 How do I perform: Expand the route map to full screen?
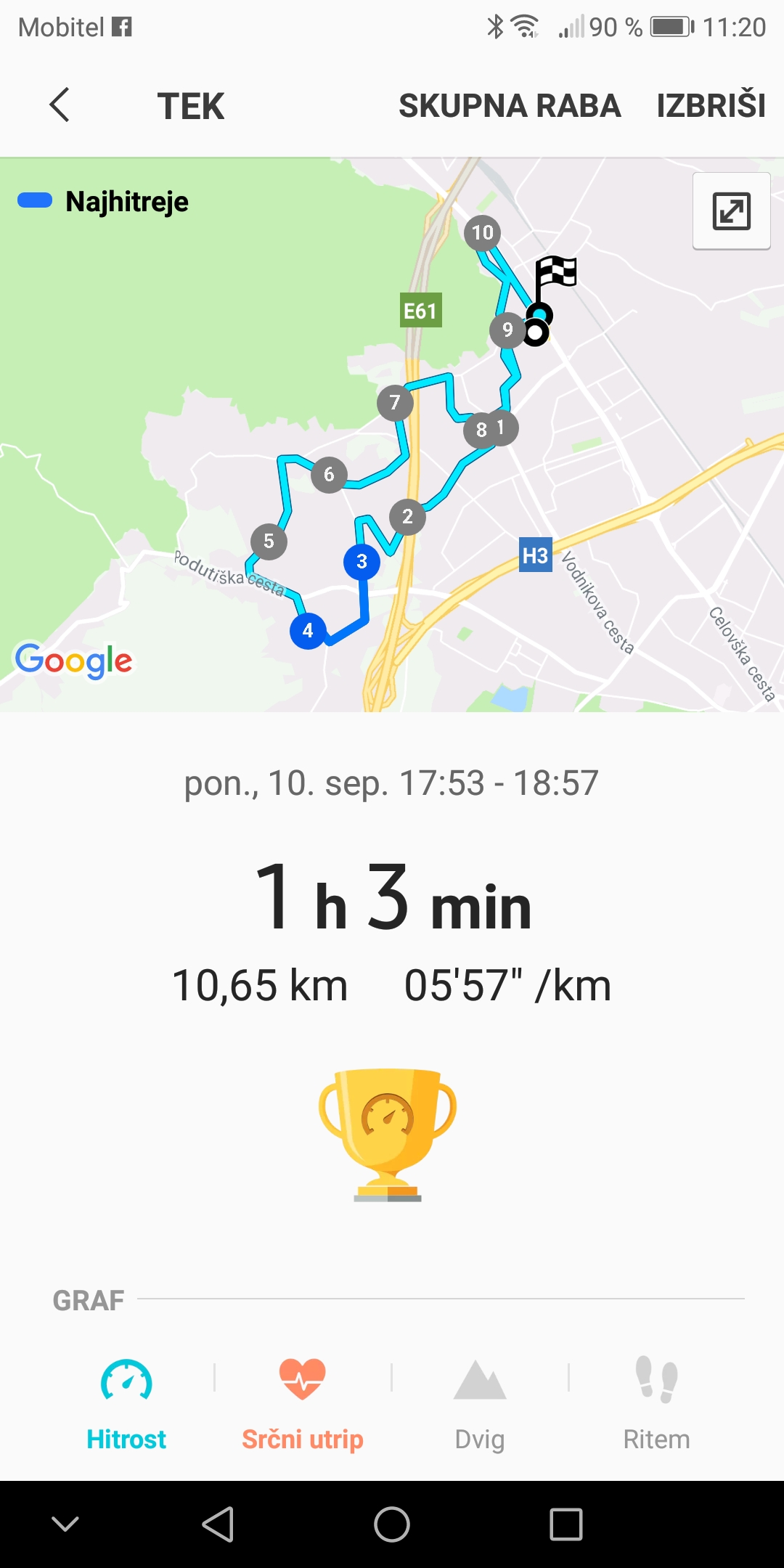tap(731, 211)
